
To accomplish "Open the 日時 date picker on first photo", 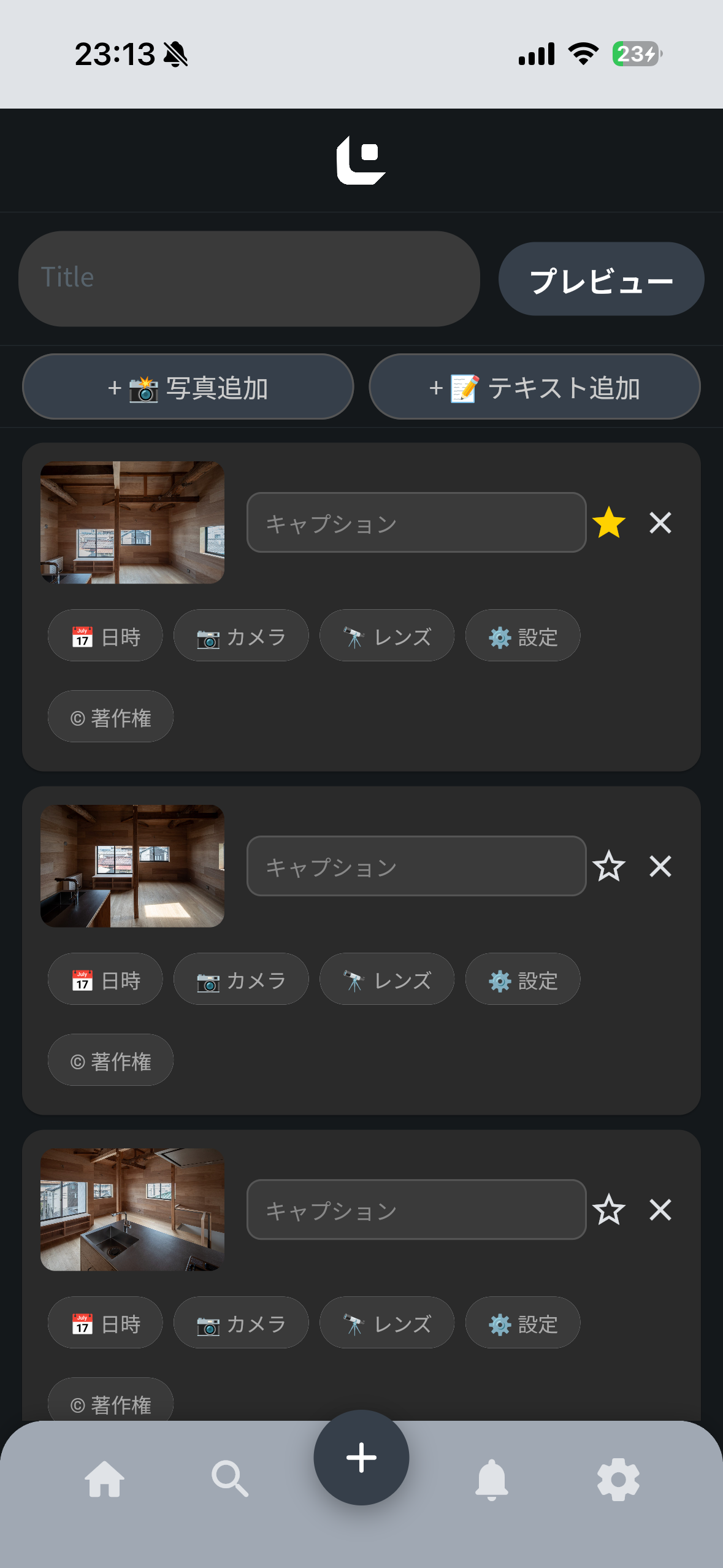I will (105, 636).
